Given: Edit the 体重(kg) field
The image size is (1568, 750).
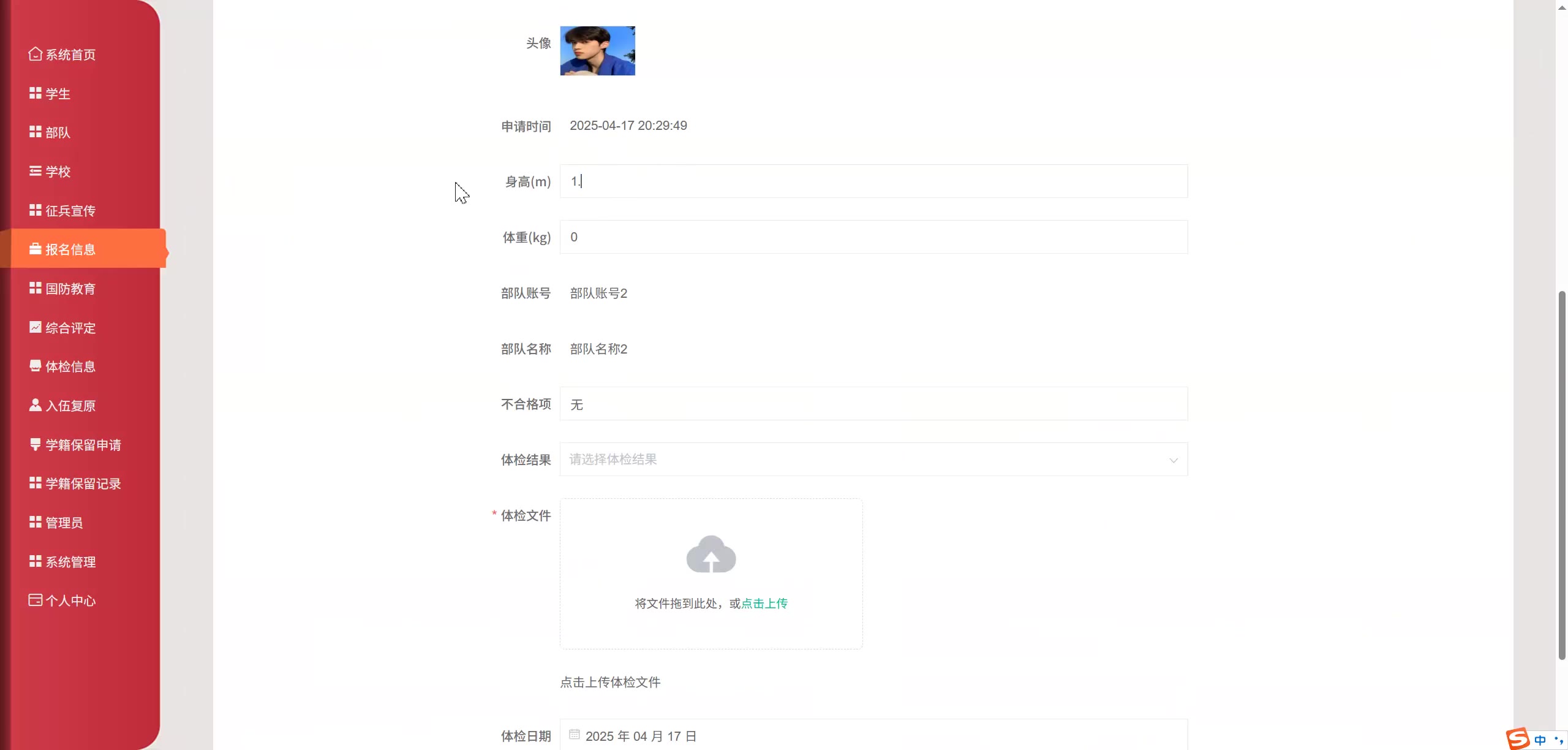Looking at the screenshot, I should [x=873, y=237].
